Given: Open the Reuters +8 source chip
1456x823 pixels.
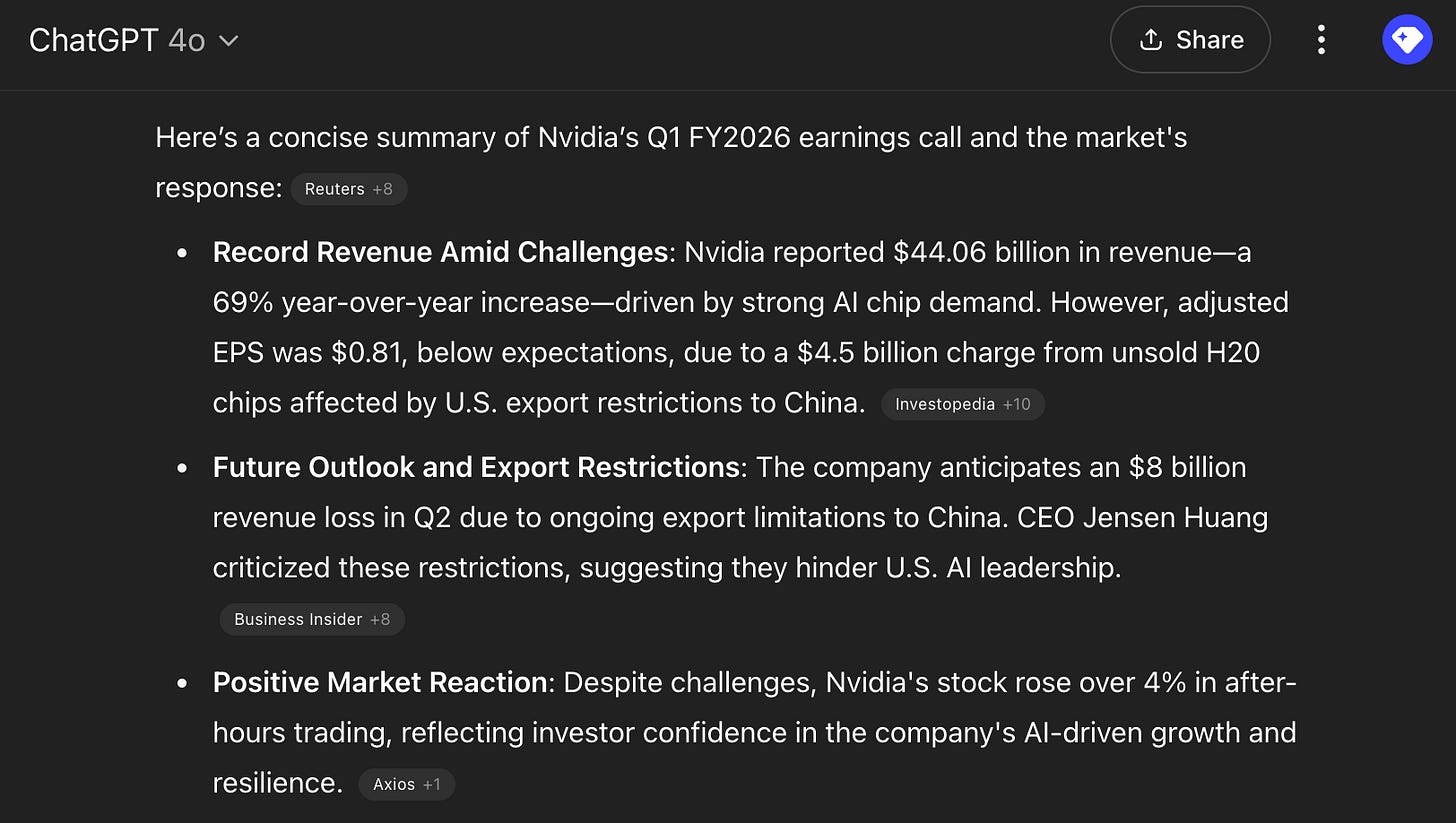Looking at the screenshot, I should [349, 189].
